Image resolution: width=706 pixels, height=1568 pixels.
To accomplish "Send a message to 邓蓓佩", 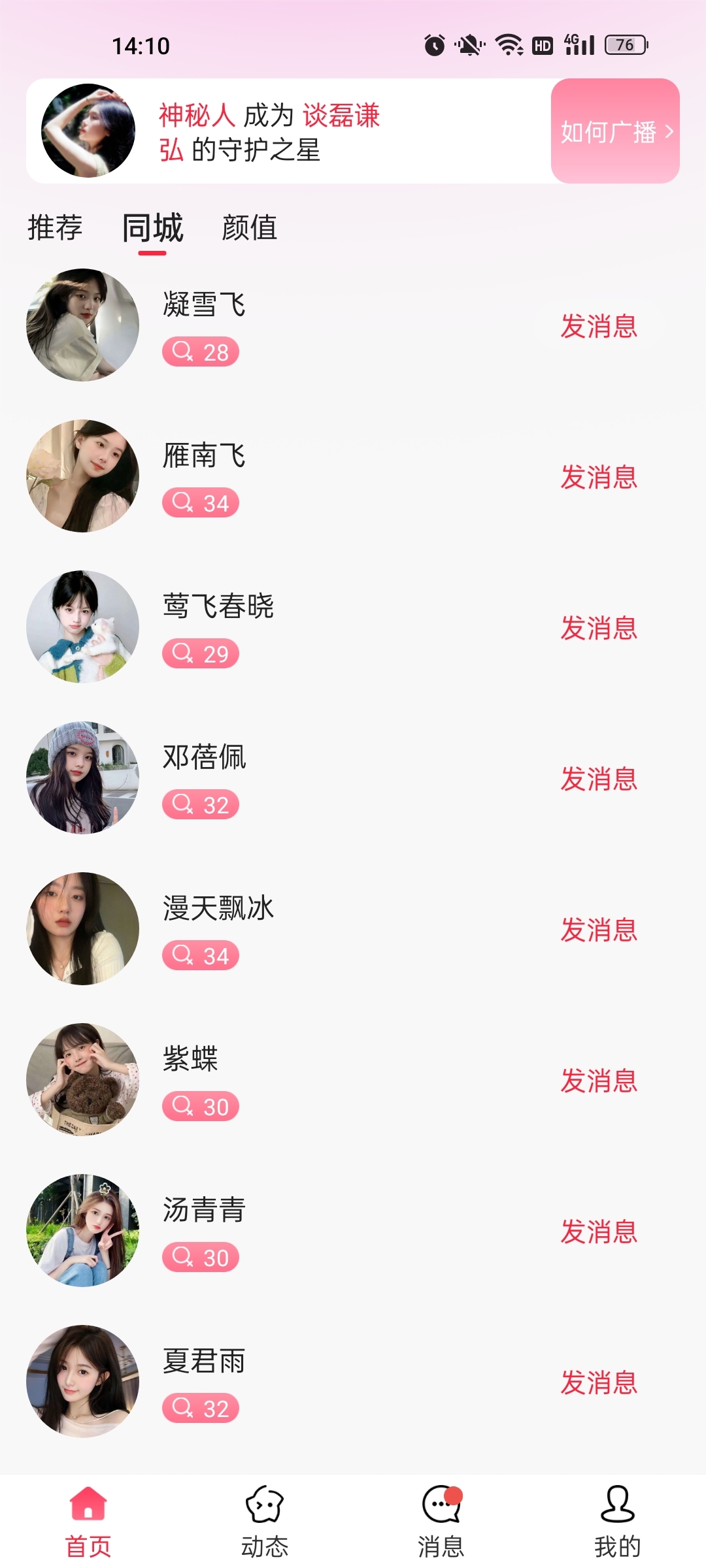I will (x=599, y=779).
